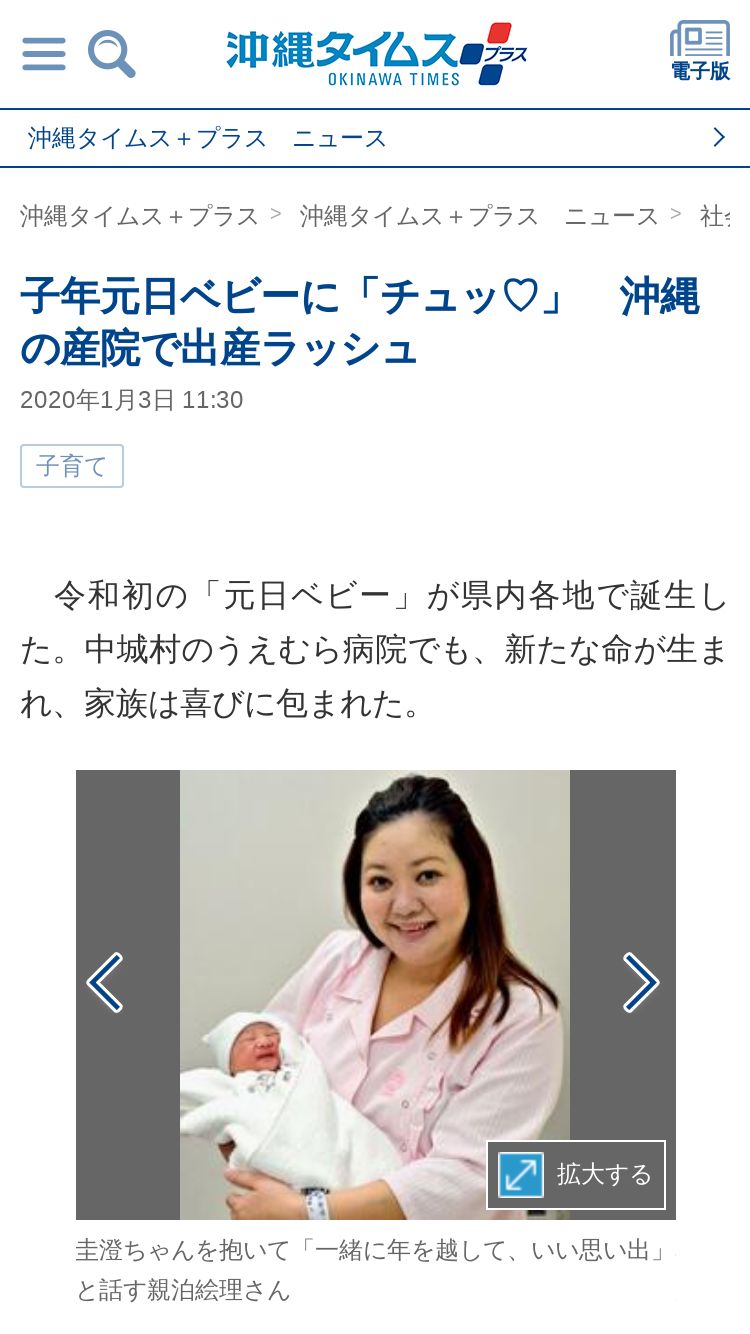Open the 沖縄タイムス+プラス ニュース breadcrumb link
Image resolution: width=750 pixels, height=1334 pixels.
coord(480,215)
